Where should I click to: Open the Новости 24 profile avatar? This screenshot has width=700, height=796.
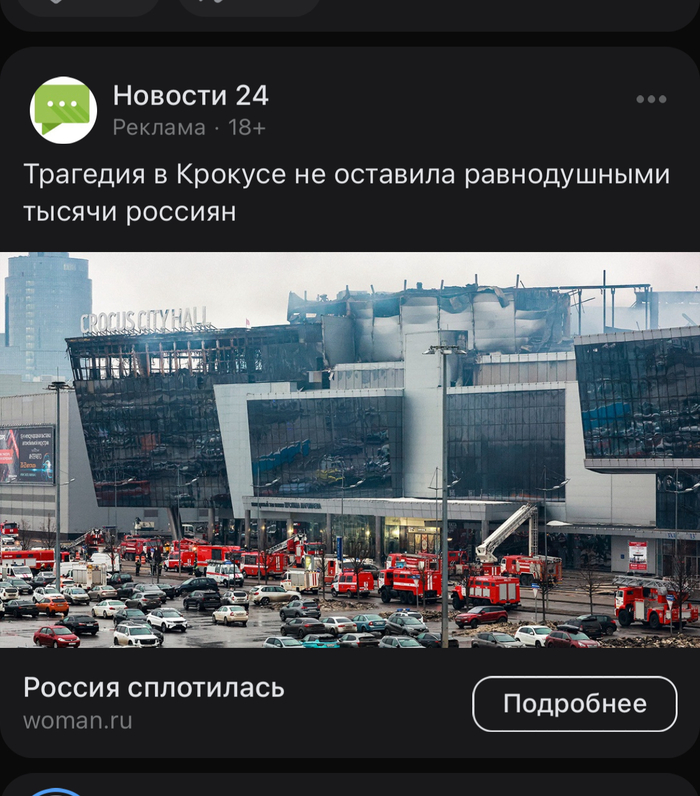[x=64, y=110]
